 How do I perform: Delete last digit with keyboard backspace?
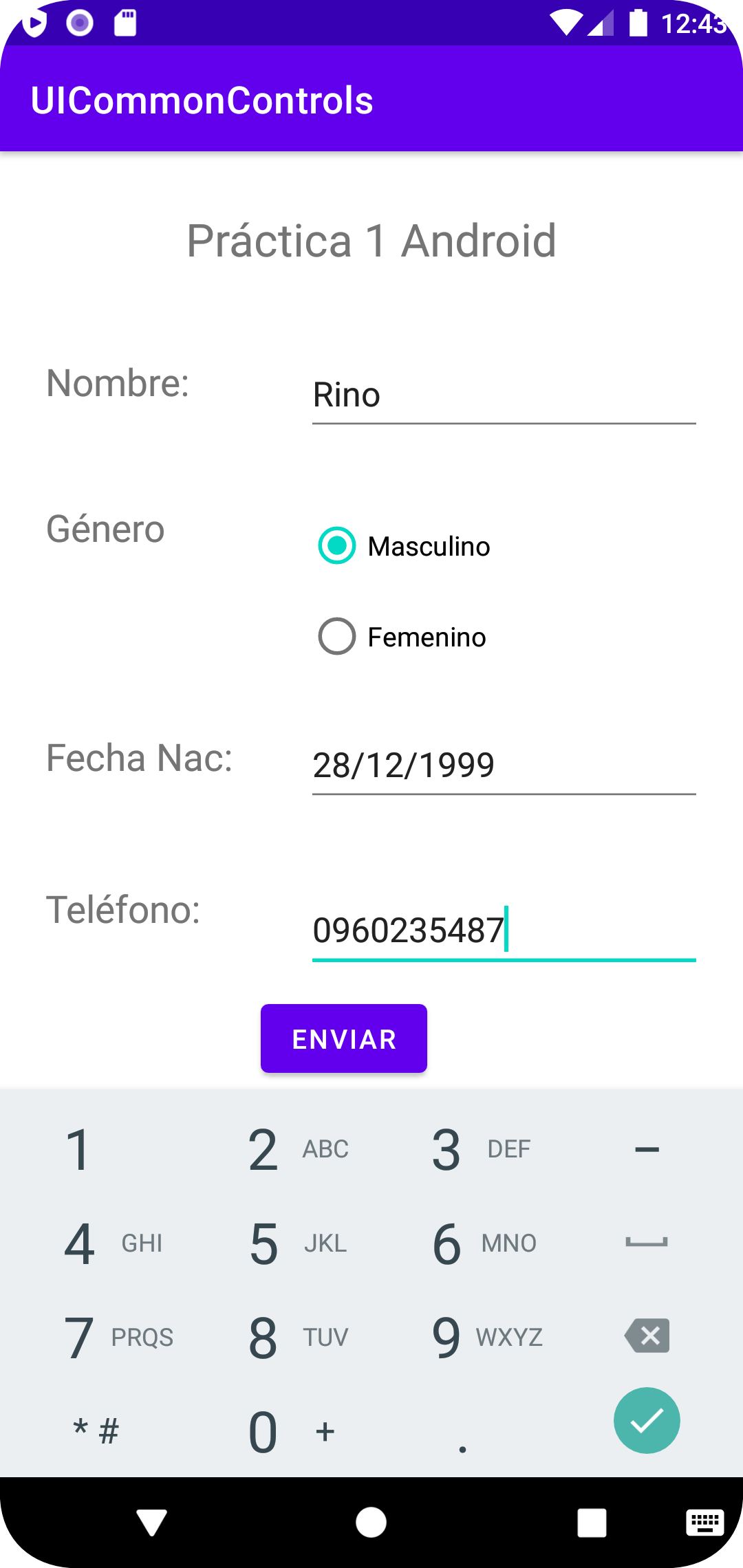pyautogui.click(x=647, y=1336)
